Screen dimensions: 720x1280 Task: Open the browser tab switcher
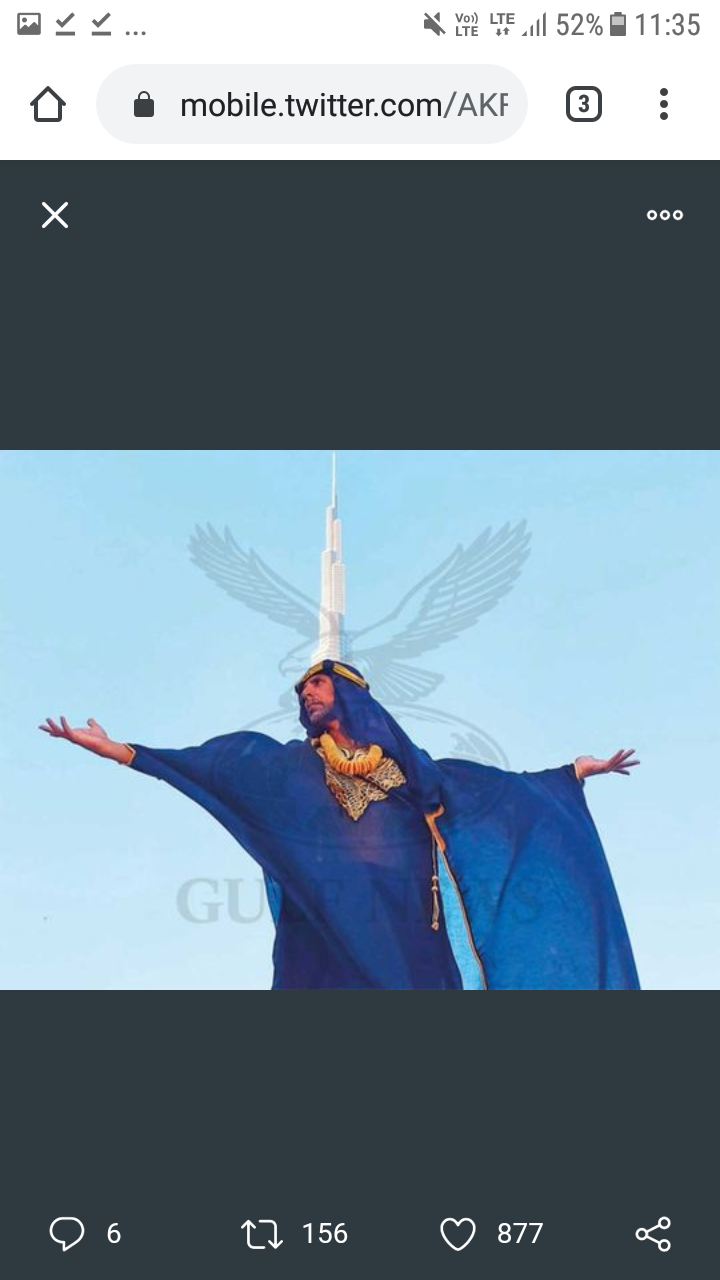pyautogui.click(x=584, y=104)
